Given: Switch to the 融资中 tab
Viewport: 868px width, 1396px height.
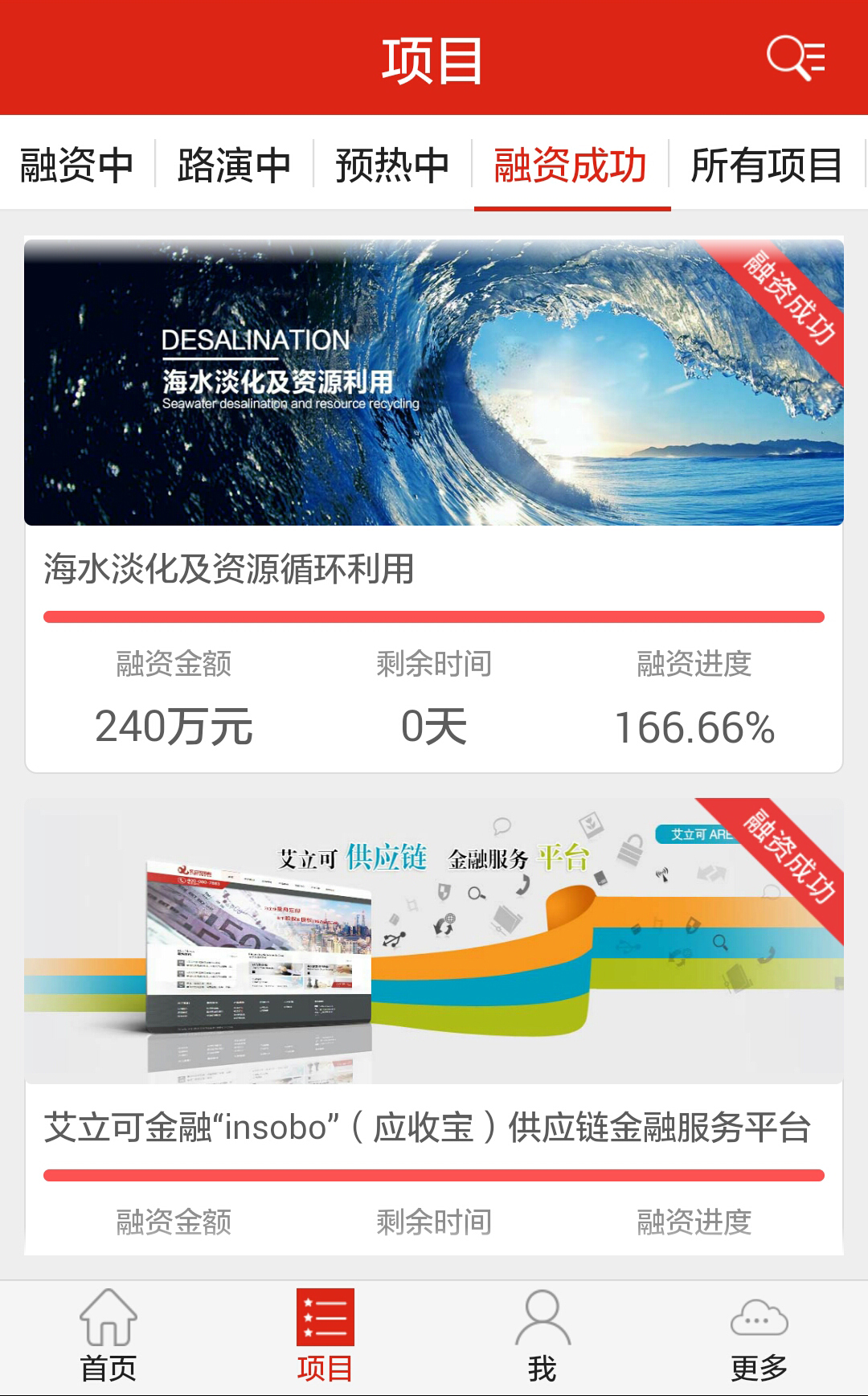Looking at the screenshot, I should (x=77, y=166).
